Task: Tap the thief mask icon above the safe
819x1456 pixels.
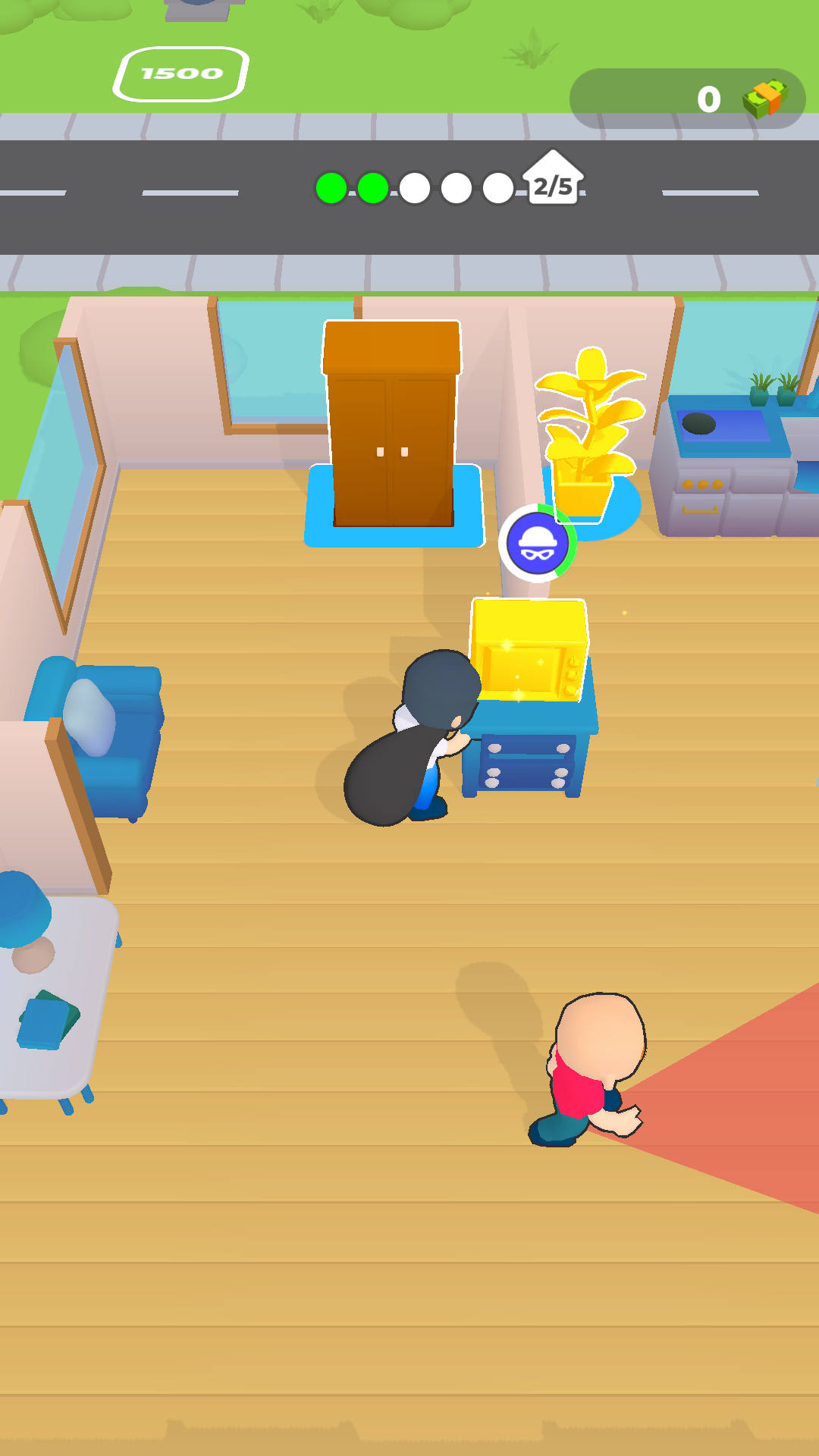Action: [536, 544]
